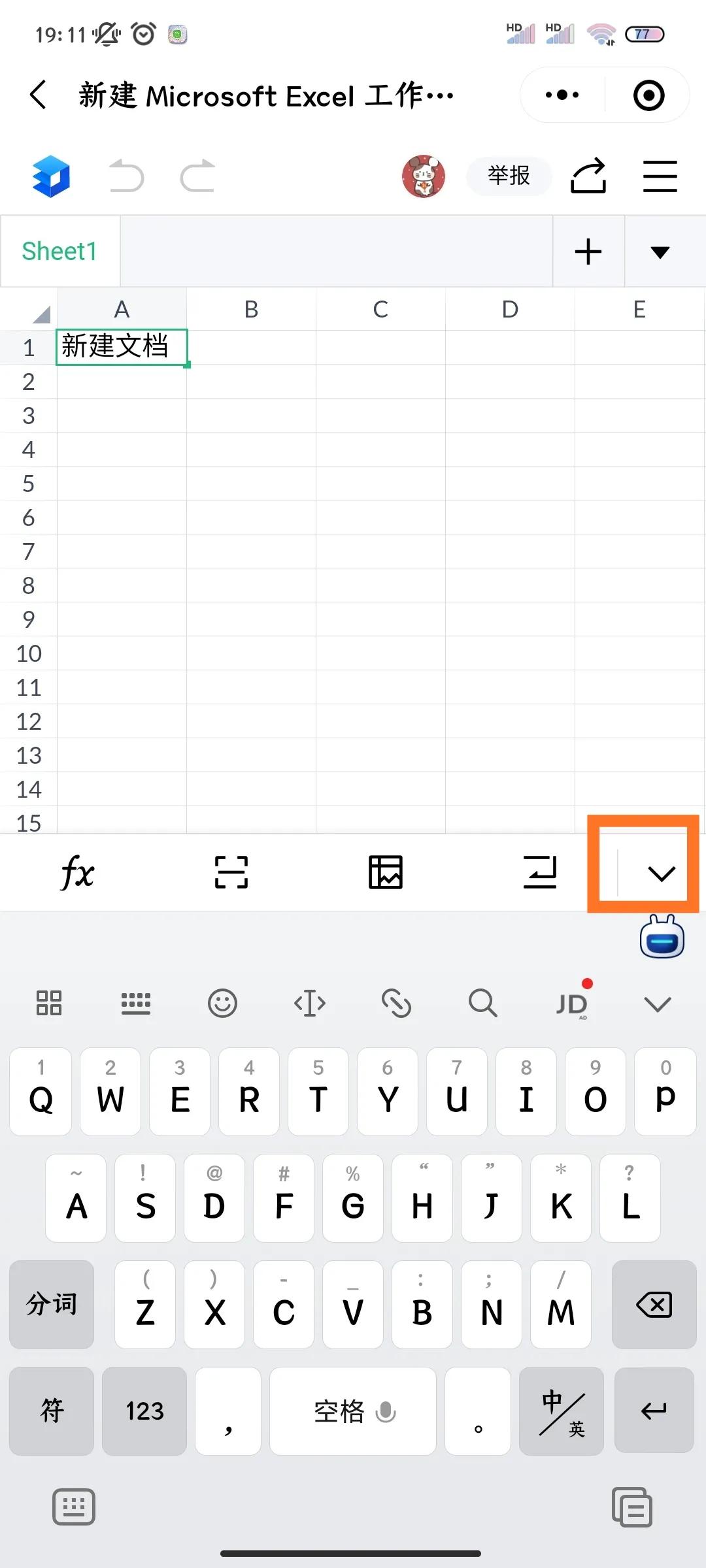The width and height of the screenshot is (706, 1568).
Task: Collapse the keyboard via toolbar chevron
Action: (x=658, y=1004)
